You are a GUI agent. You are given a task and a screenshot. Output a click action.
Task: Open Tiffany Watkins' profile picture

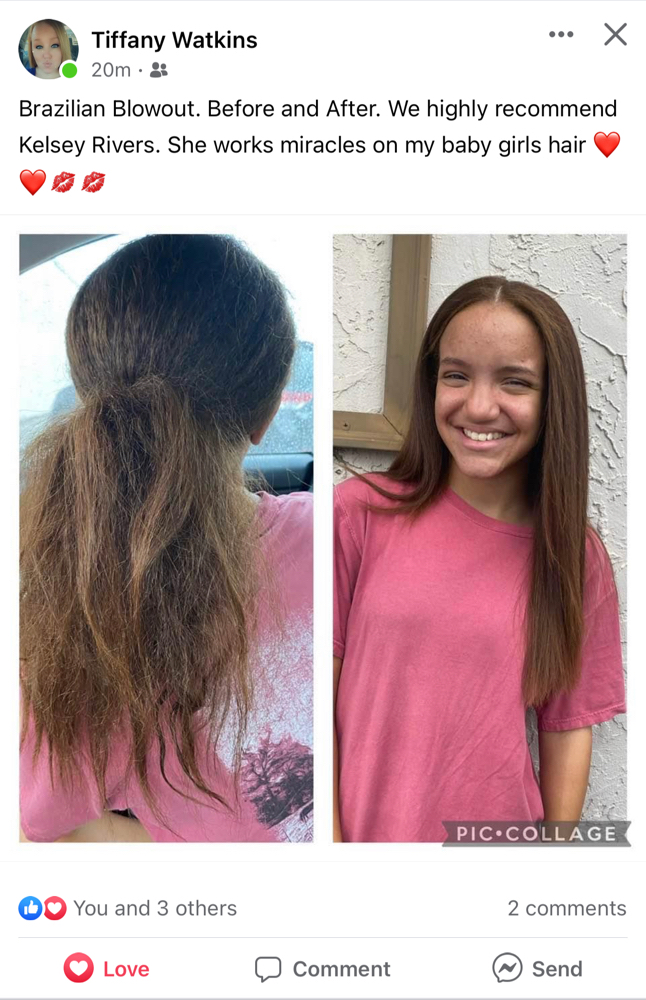(48, 49)
